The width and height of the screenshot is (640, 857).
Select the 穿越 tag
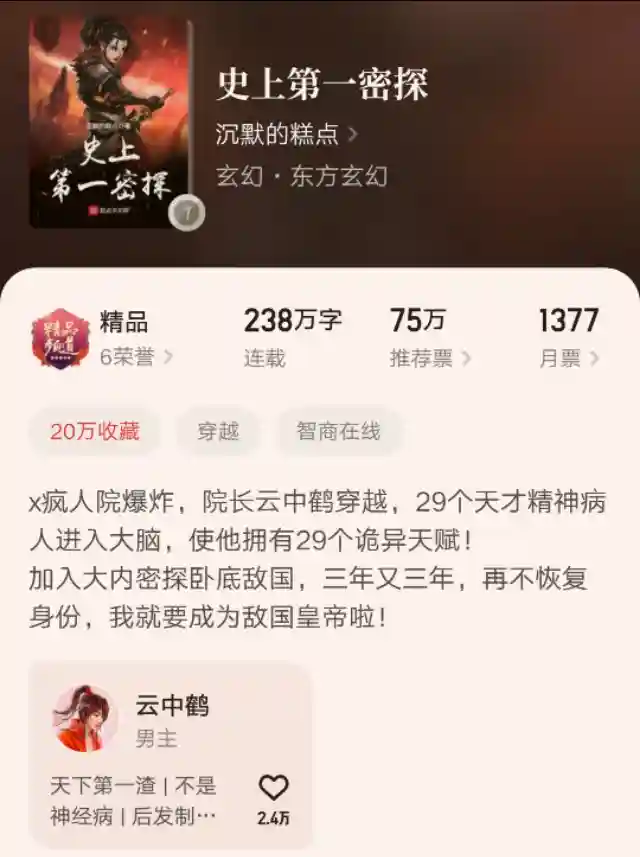[218, 431]
